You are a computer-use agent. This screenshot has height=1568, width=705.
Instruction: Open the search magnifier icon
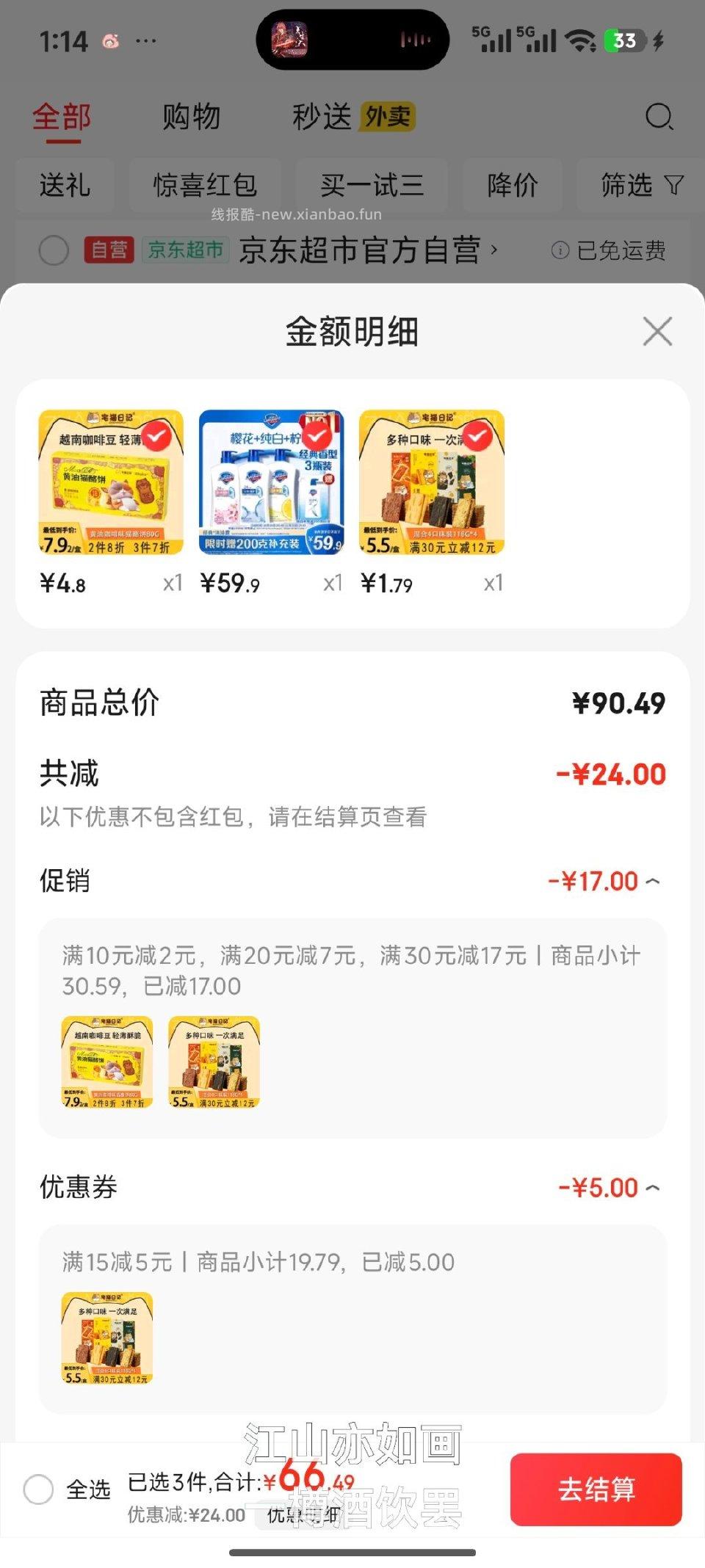click(x=659, y=115)
